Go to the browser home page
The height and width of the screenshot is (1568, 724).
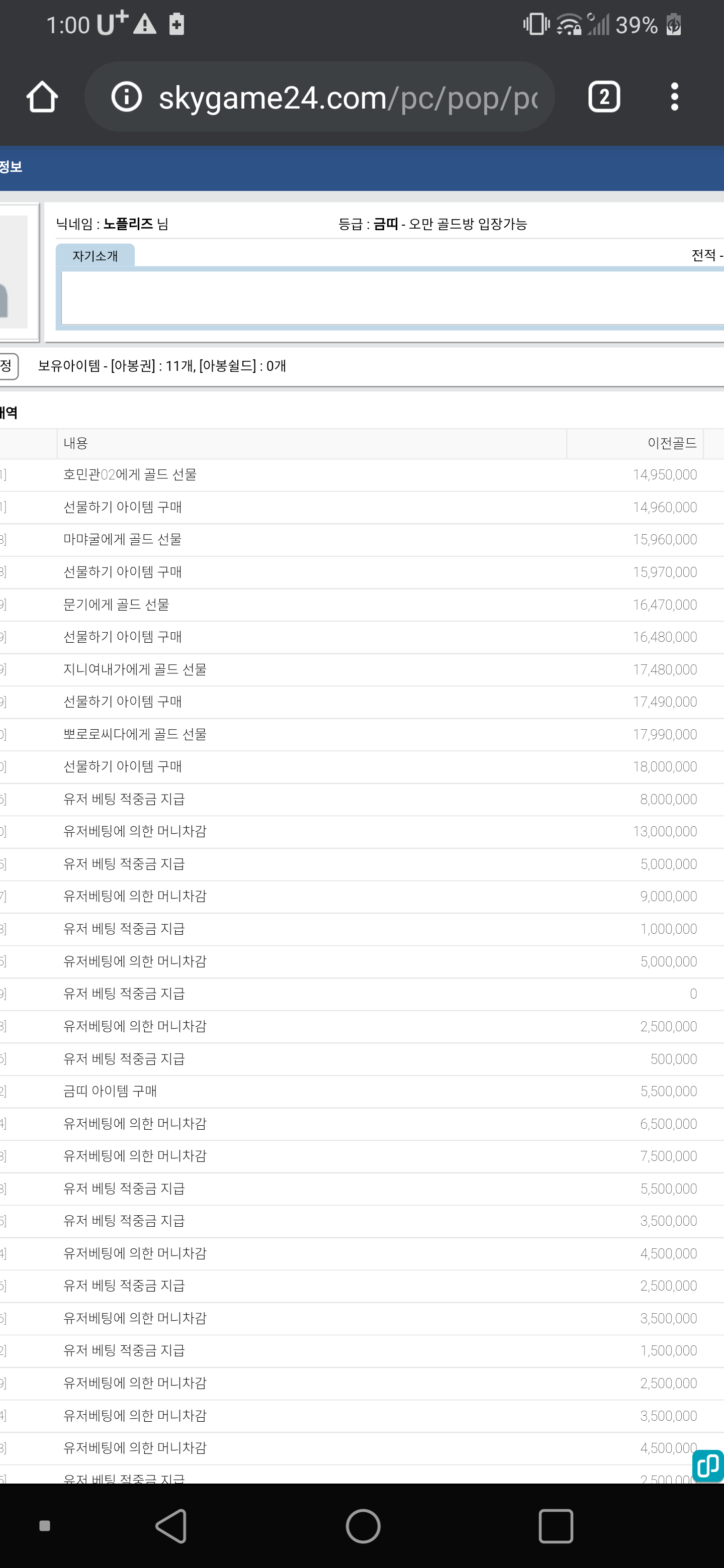coord(42,97)
